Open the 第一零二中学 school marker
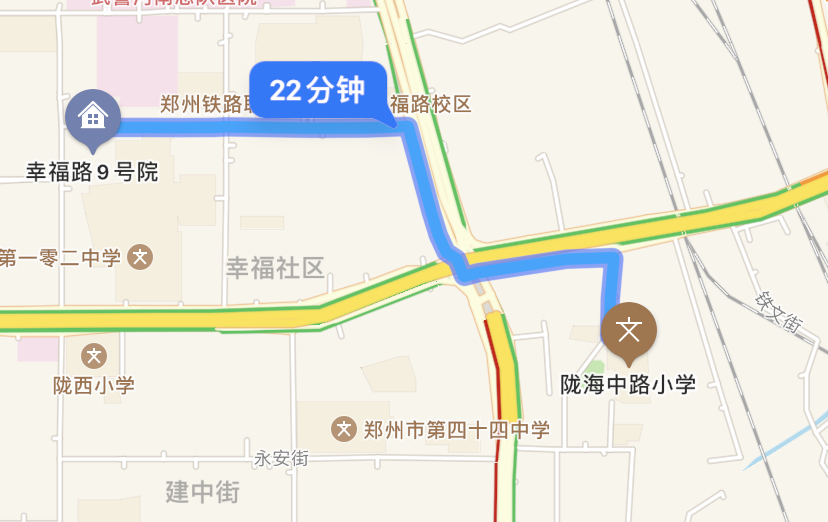Screen dimensions: 828x522 pyautogui.click(x=141, y=258)
